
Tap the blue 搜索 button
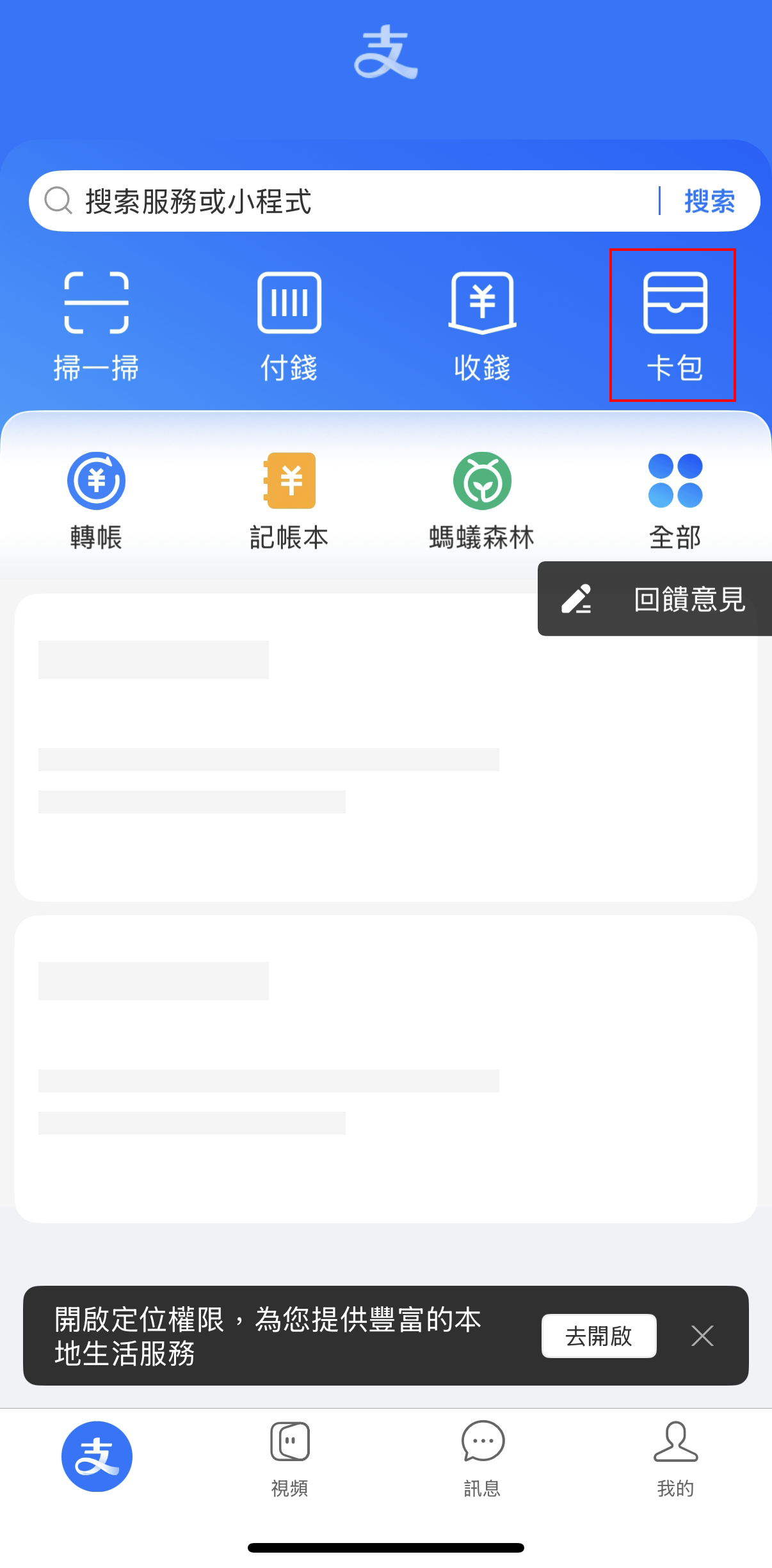(x=709, y=202)
